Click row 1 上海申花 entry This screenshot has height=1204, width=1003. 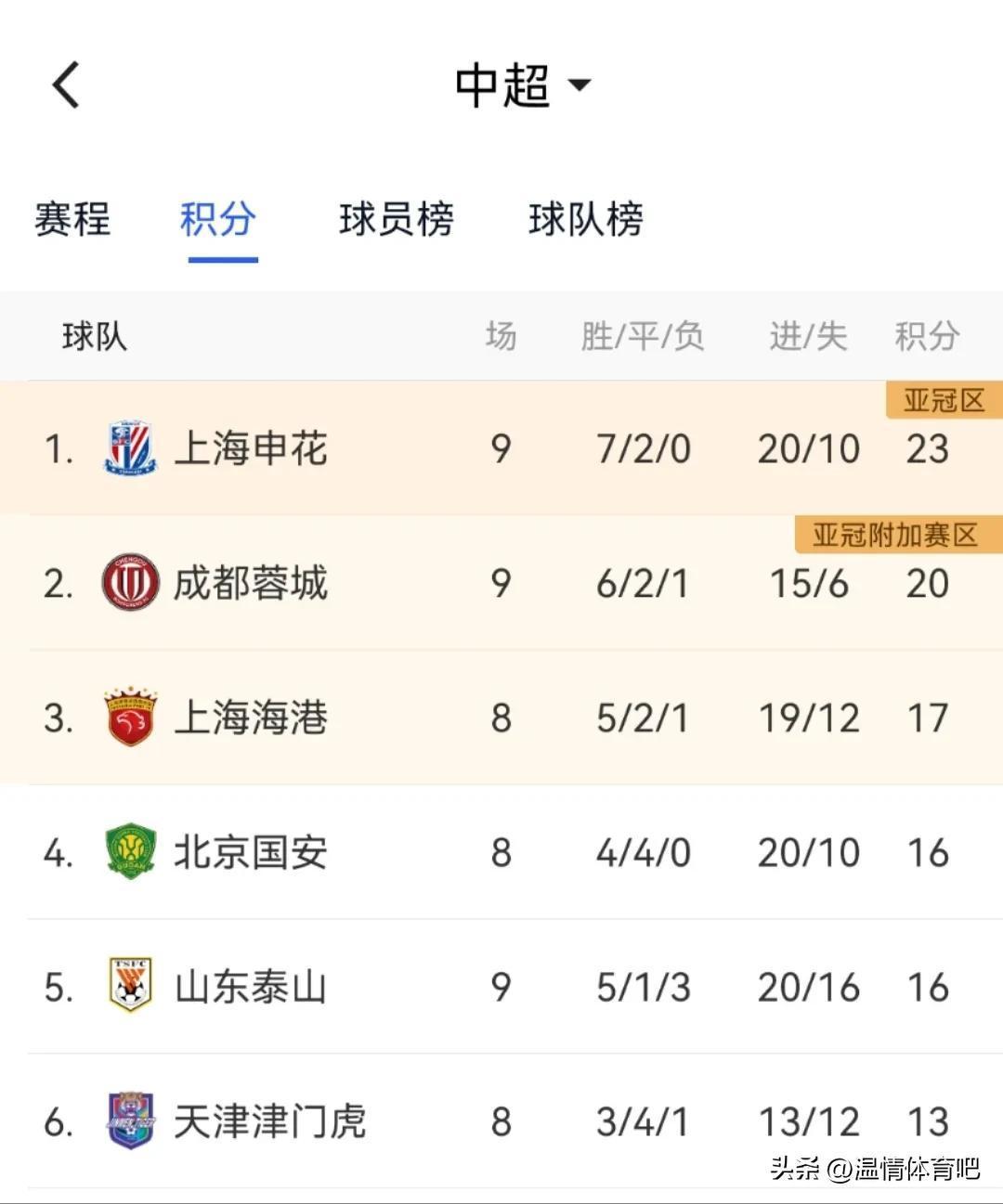pyautogui.click(x=253, y=447)
